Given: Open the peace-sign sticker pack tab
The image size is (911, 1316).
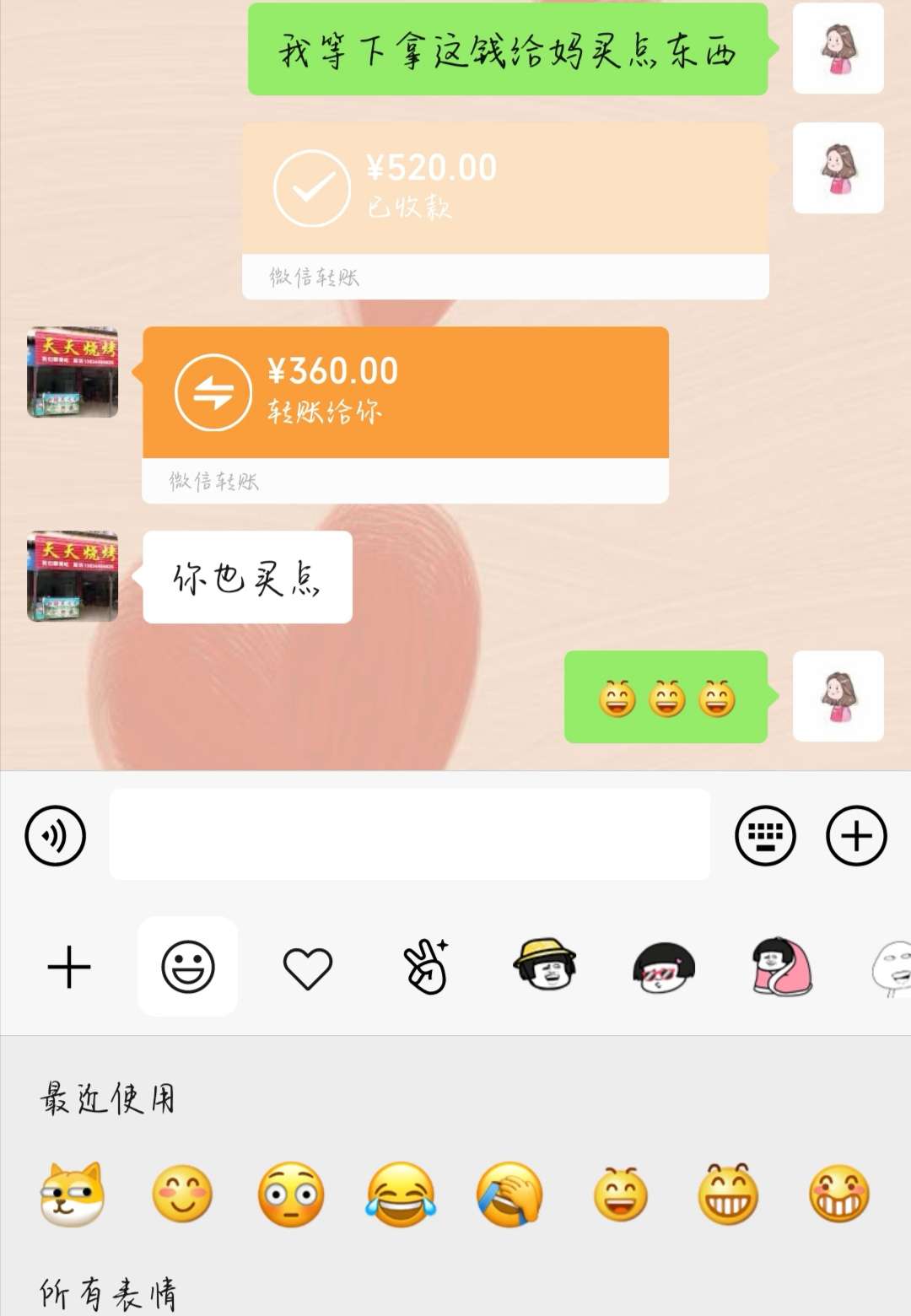Looking at the screenshot, I should (427, 968).
